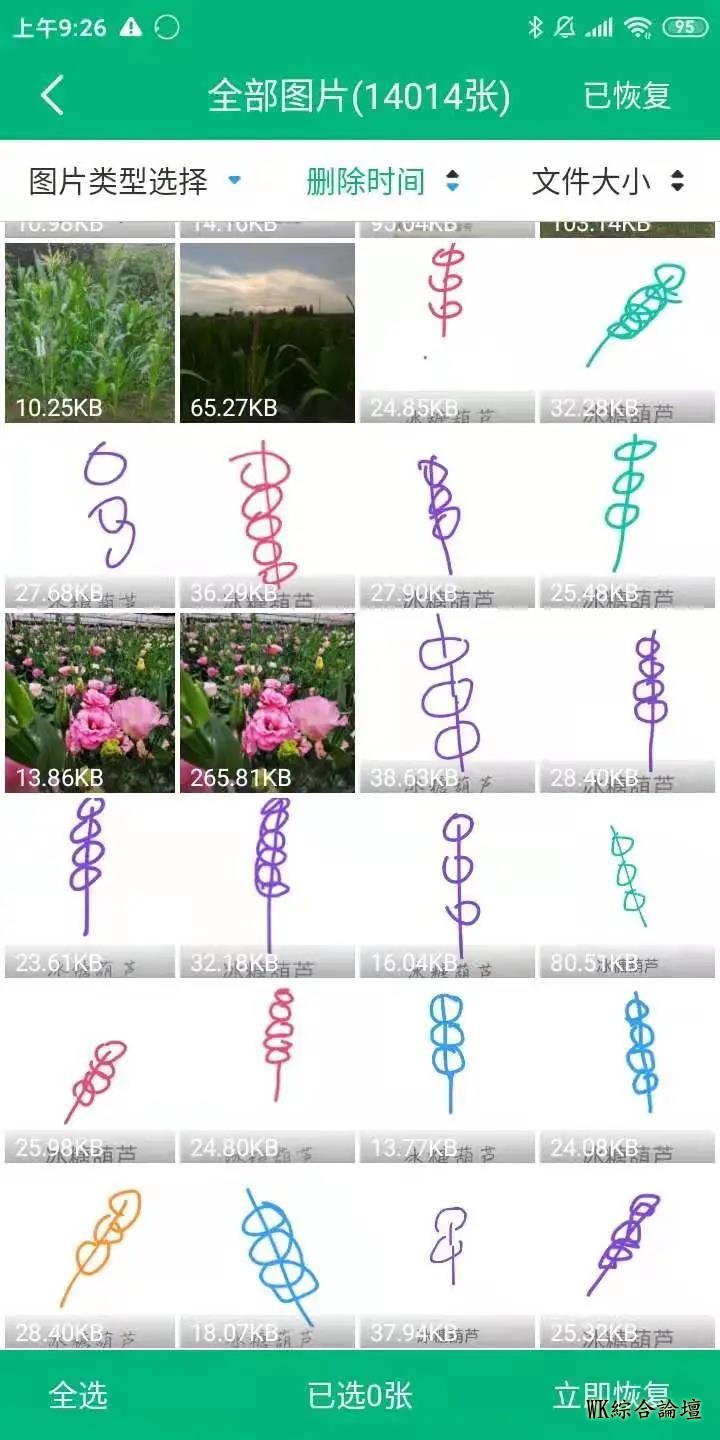Choose the 27.68KB purple loops image
Image resolution: width=720 pixels, height=1440 pixels.
90,517
